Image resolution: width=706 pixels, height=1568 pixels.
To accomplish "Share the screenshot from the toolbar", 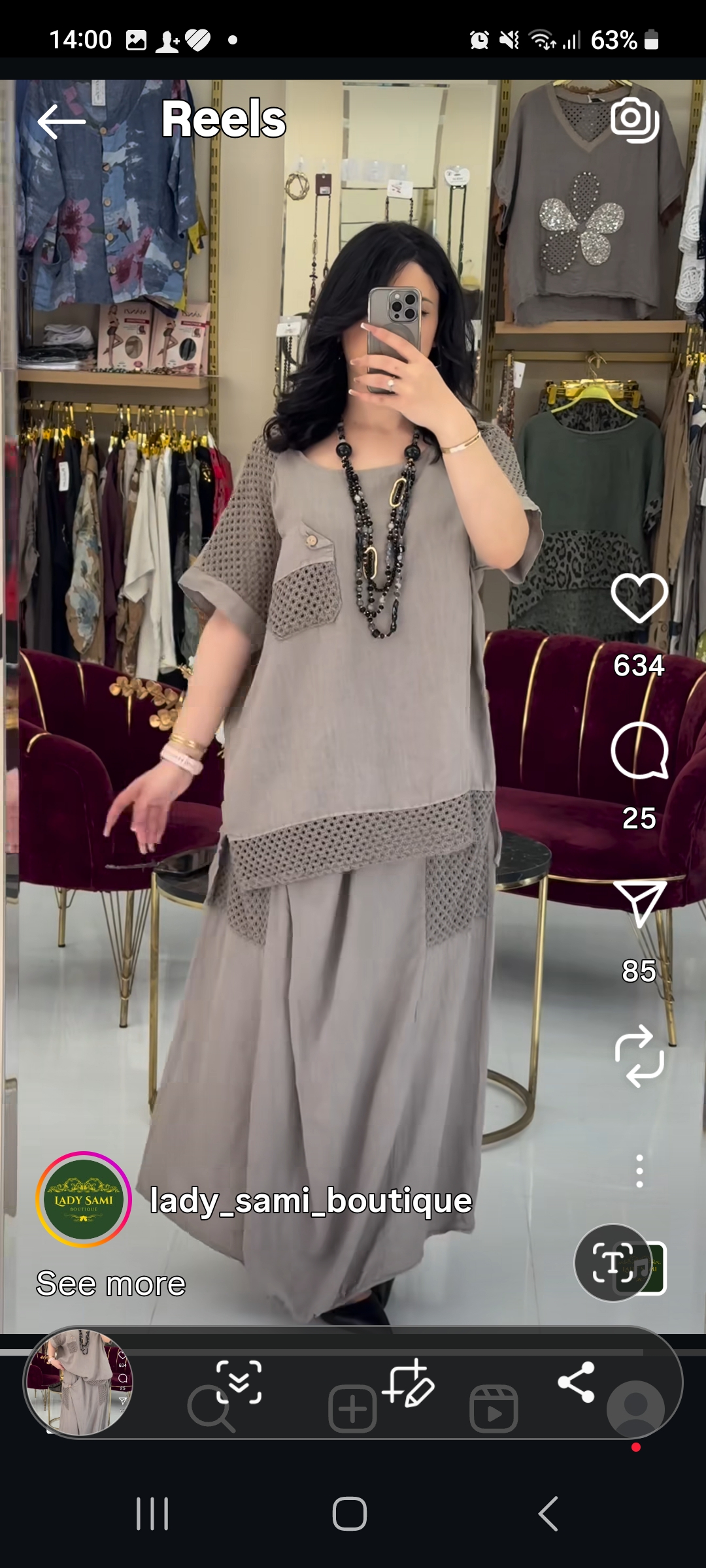I will [x=576, y=1382].
